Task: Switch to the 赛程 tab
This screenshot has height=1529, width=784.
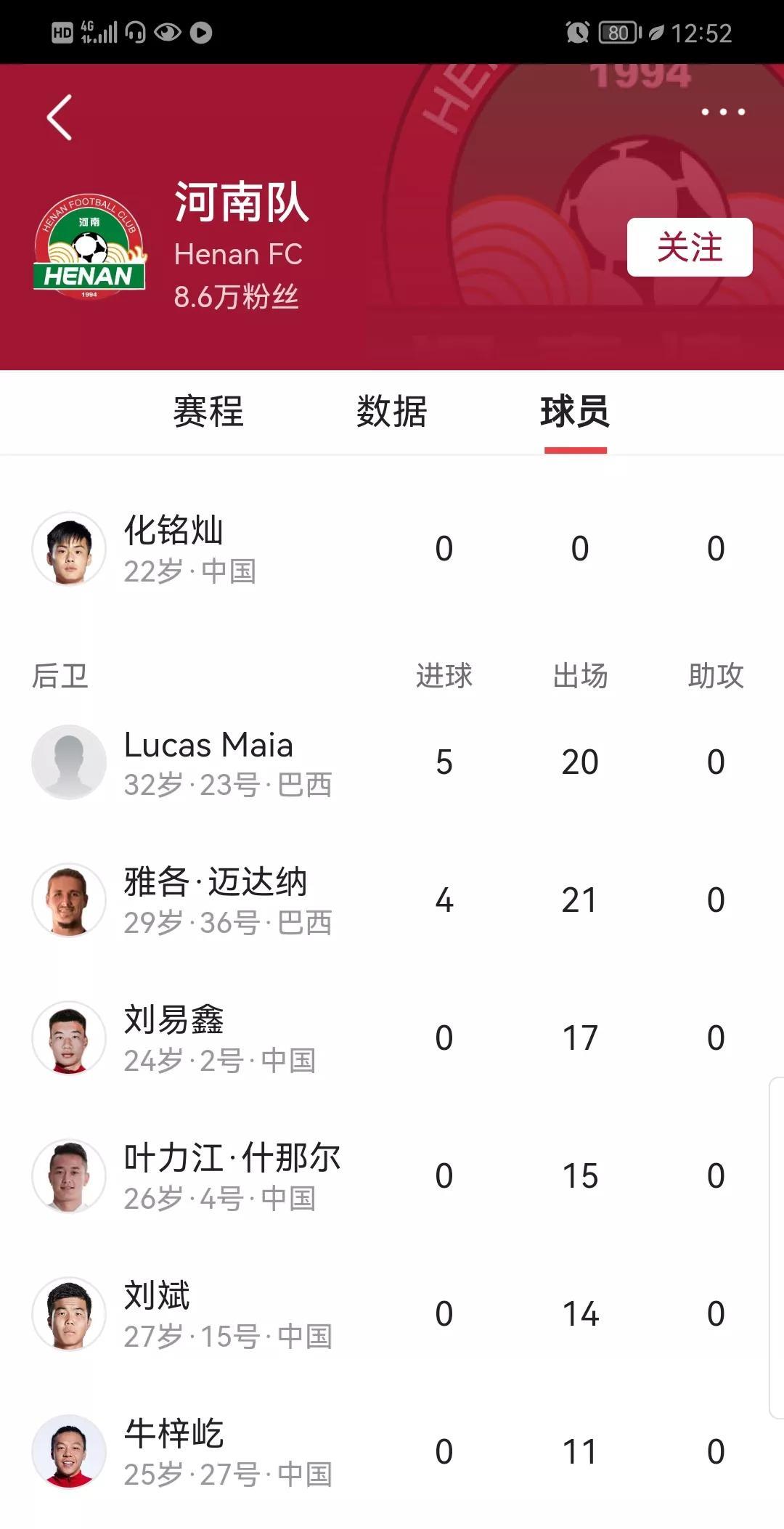Action: pyautogui.click(x=208, y=412)
